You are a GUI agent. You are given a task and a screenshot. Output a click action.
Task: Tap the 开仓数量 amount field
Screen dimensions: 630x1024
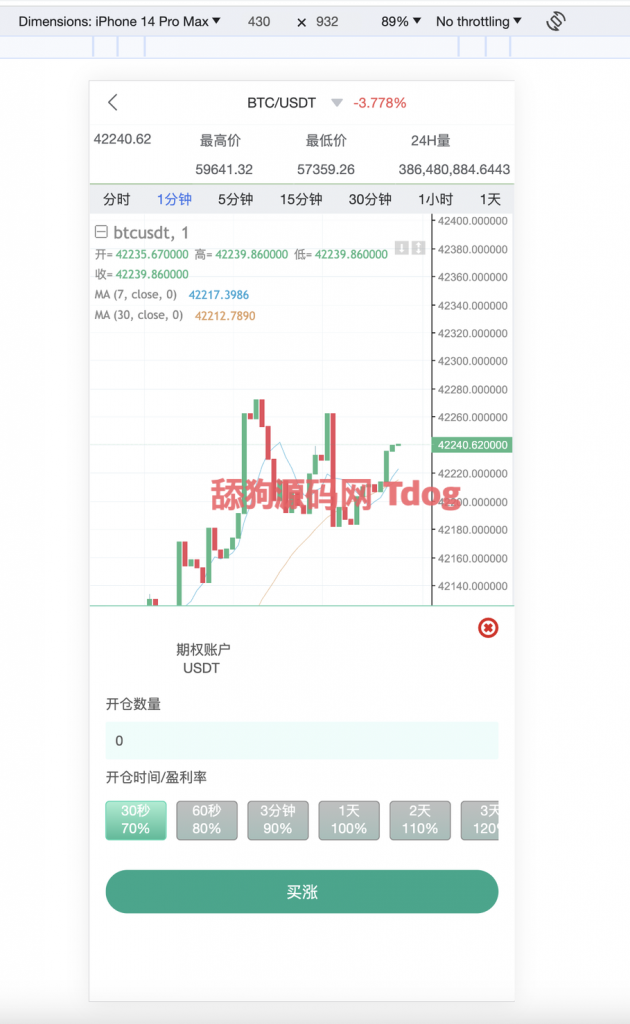pyautogui.click(x=301, y=741)
